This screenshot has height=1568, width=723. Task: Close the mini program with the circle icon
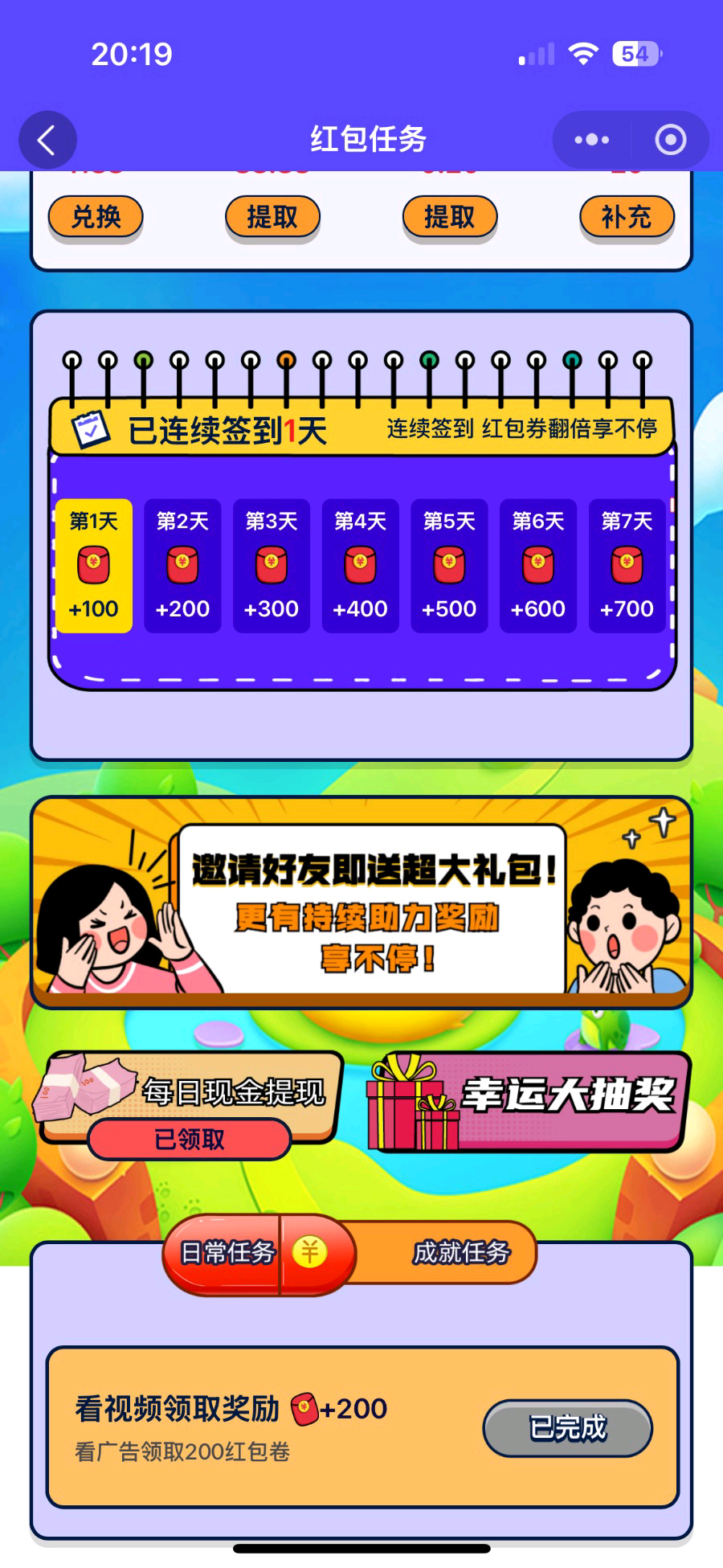(x=670, y=140)
